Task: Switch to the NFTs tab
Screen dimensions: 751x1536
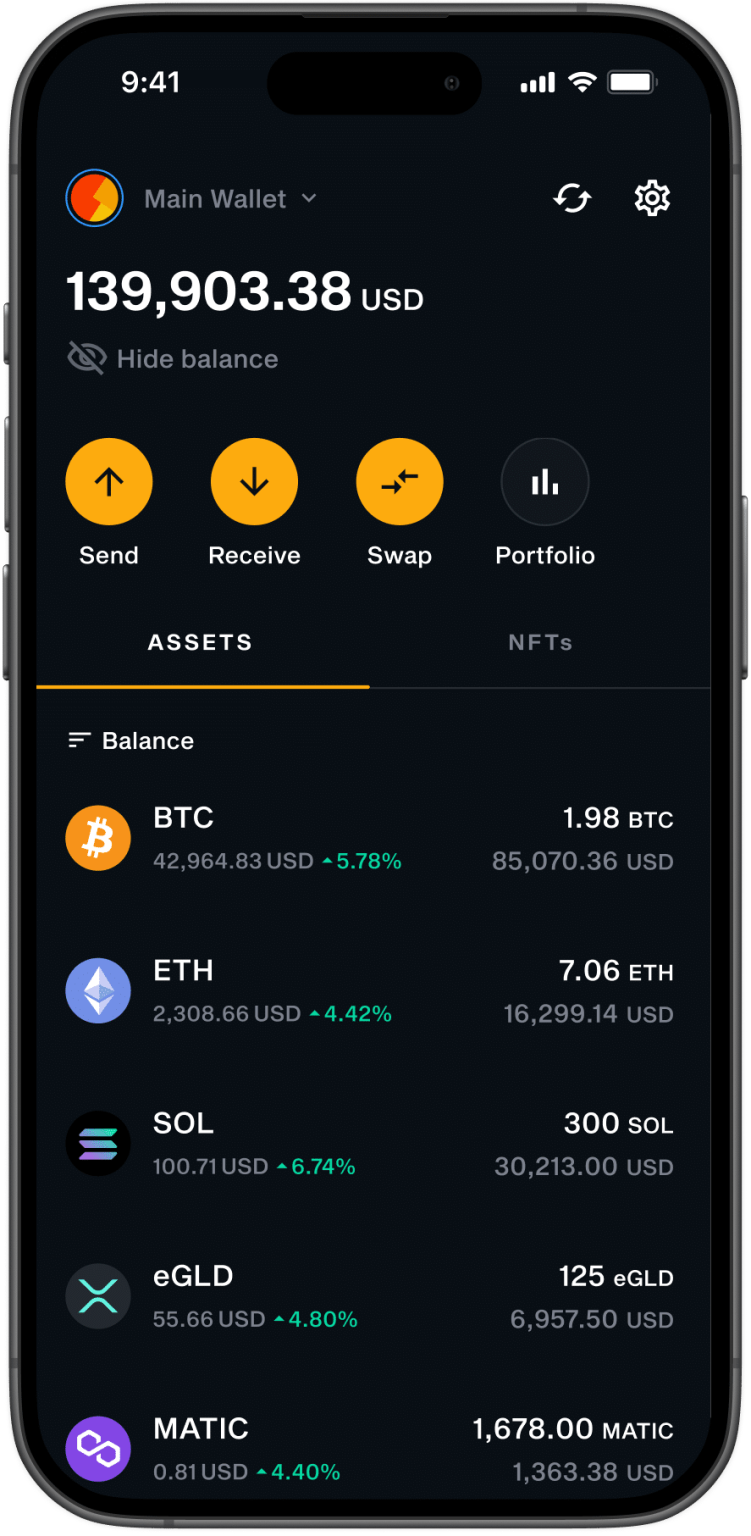Action: pyautogui.click(x=541, y=642)
